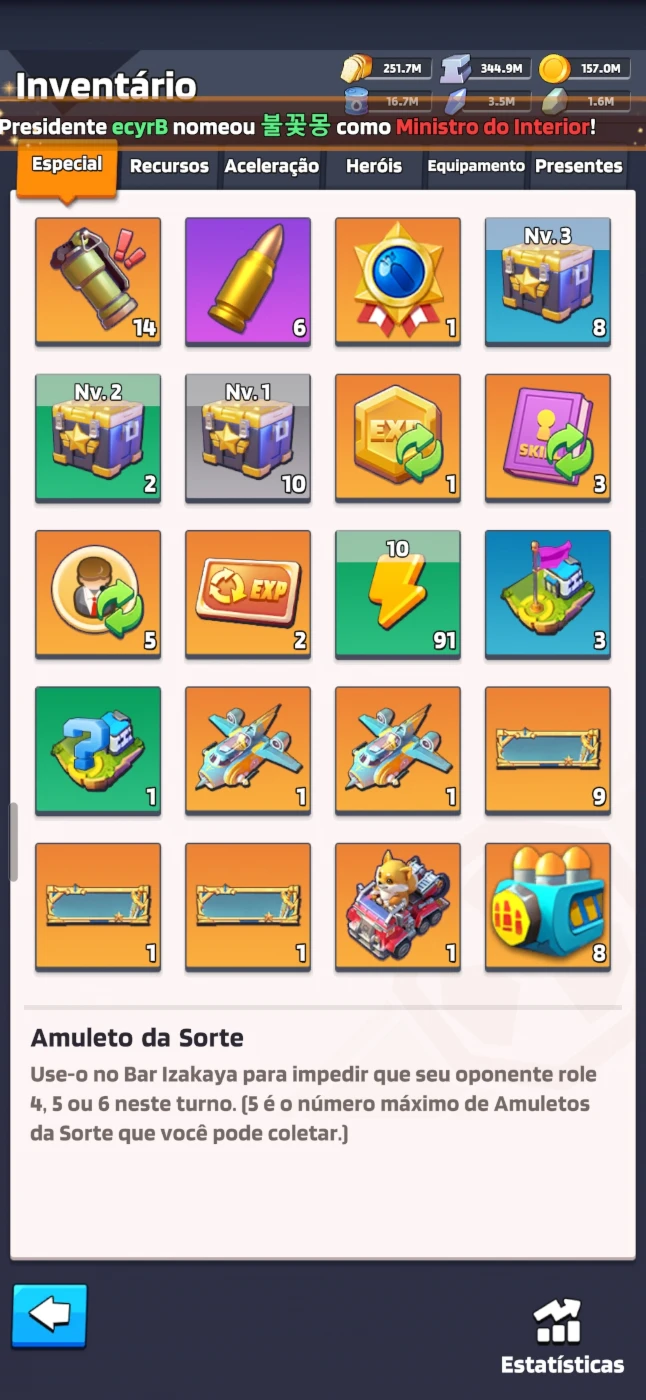Image resolution: width=646 pixels, height=1400 pixels.
Task: View the Presentes tab
Action: [579, 166]
